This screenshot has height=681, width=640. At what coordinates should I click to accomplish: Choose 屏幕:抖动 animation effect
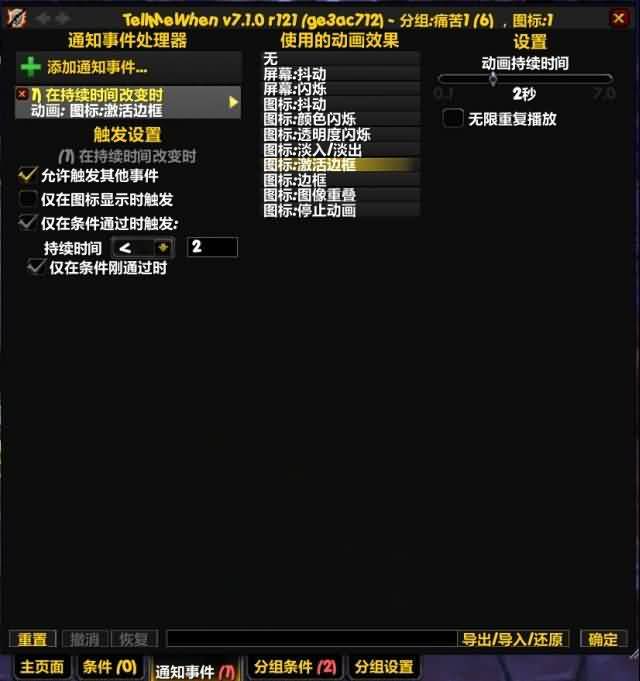pos(338,74)
